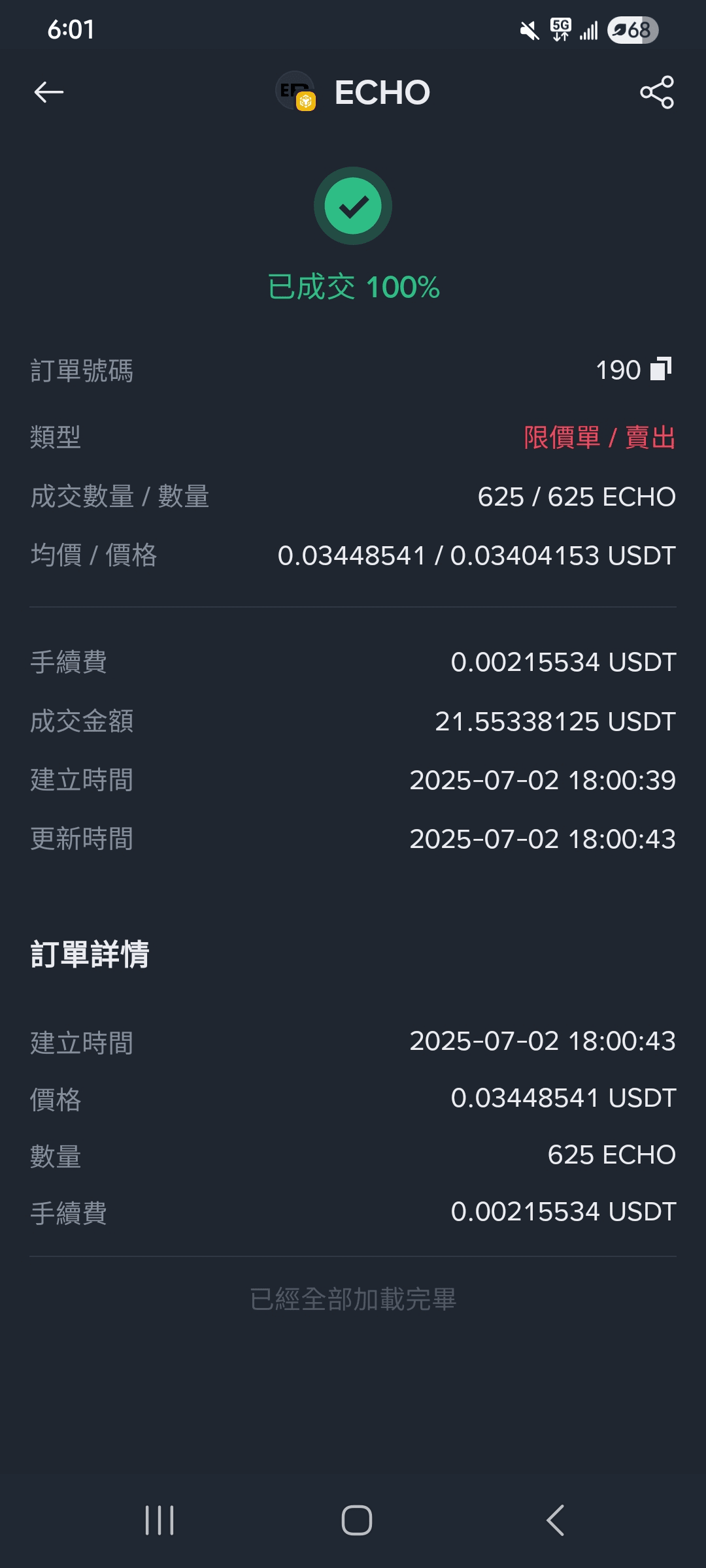Copy the order number 190
Image resolution: width=706 pixels, height=1568 pixels.
(661, 368)
